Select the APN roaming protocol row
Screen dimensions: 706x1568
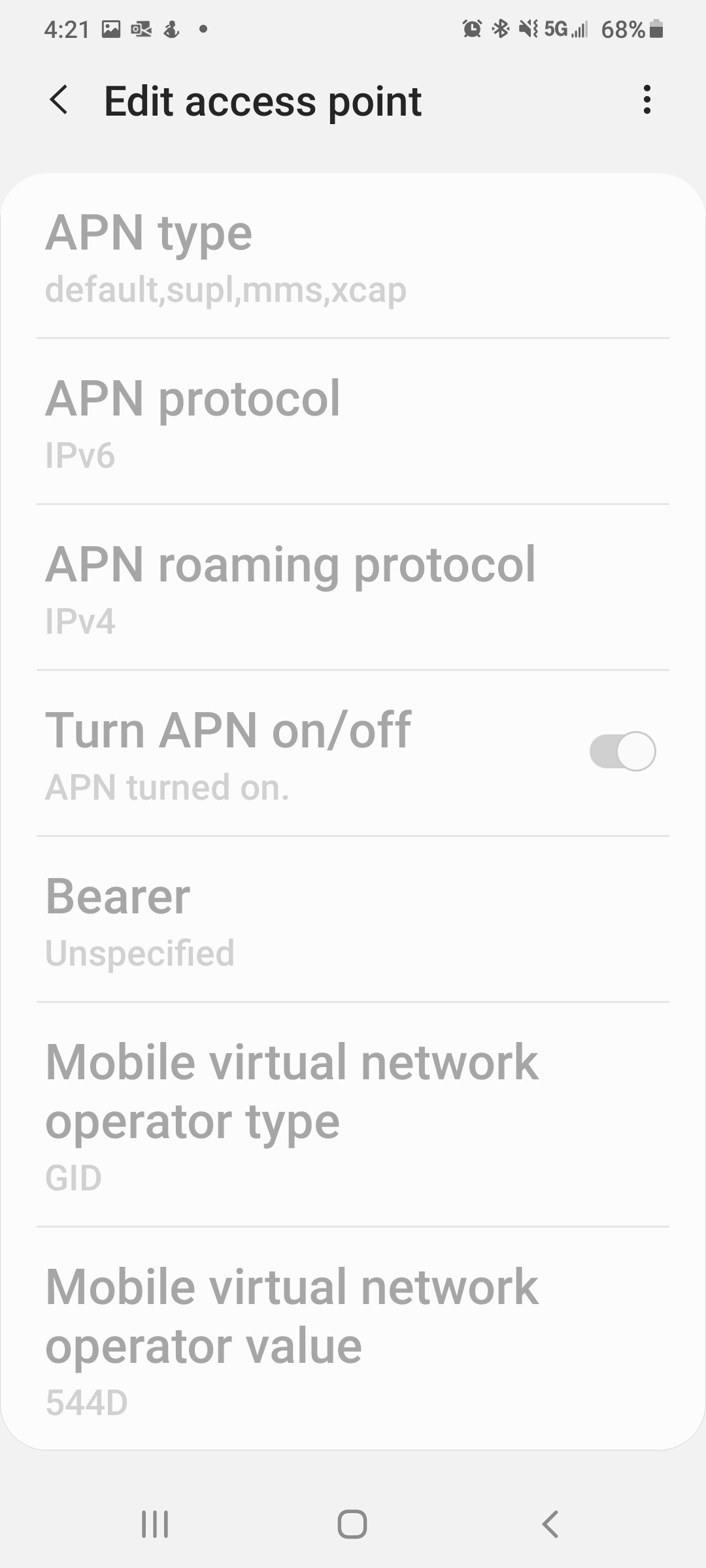pyautogui.click(x=353, y=589)
